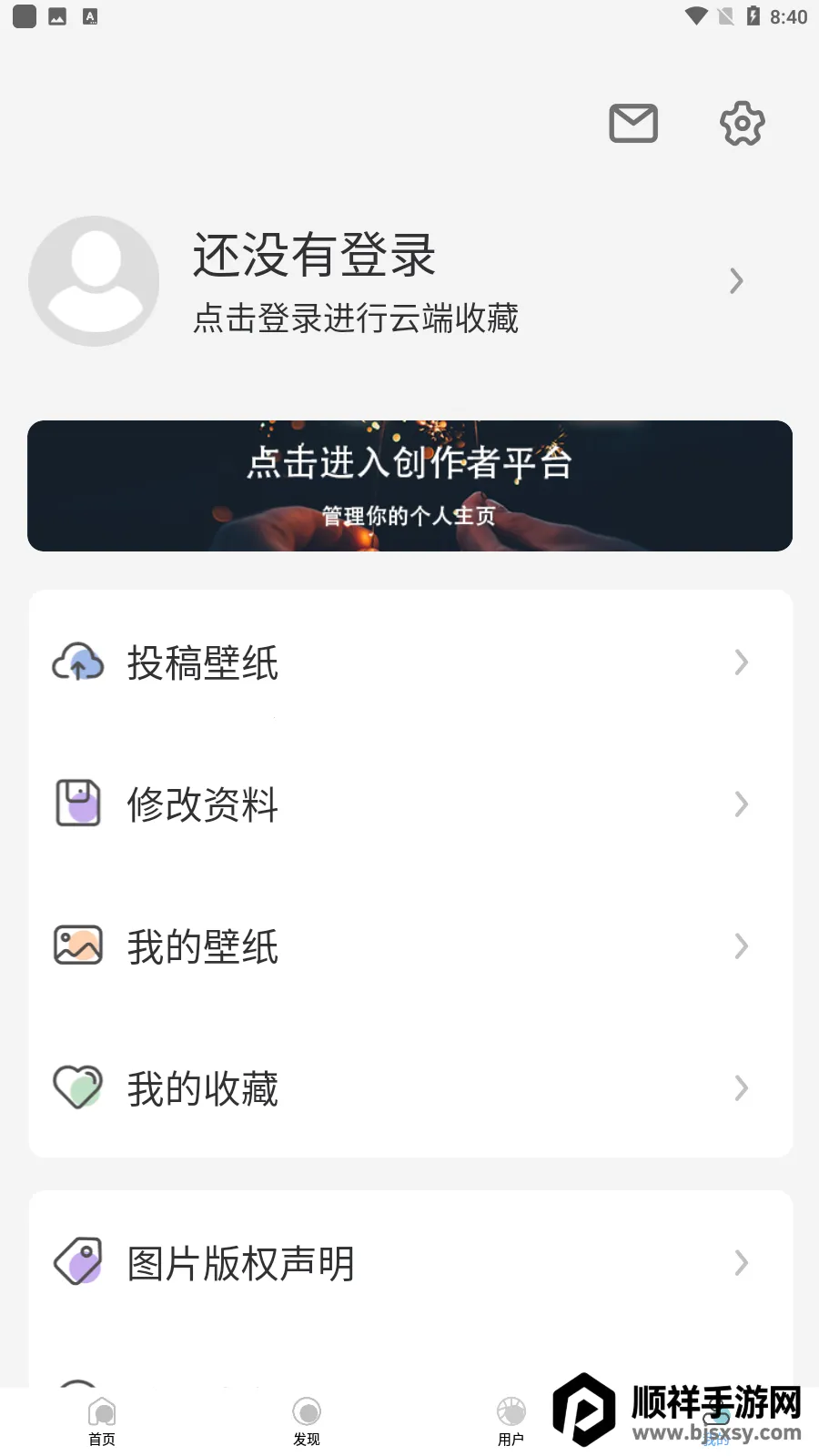
Task: Open the settings gear
Action: point(743,124)
